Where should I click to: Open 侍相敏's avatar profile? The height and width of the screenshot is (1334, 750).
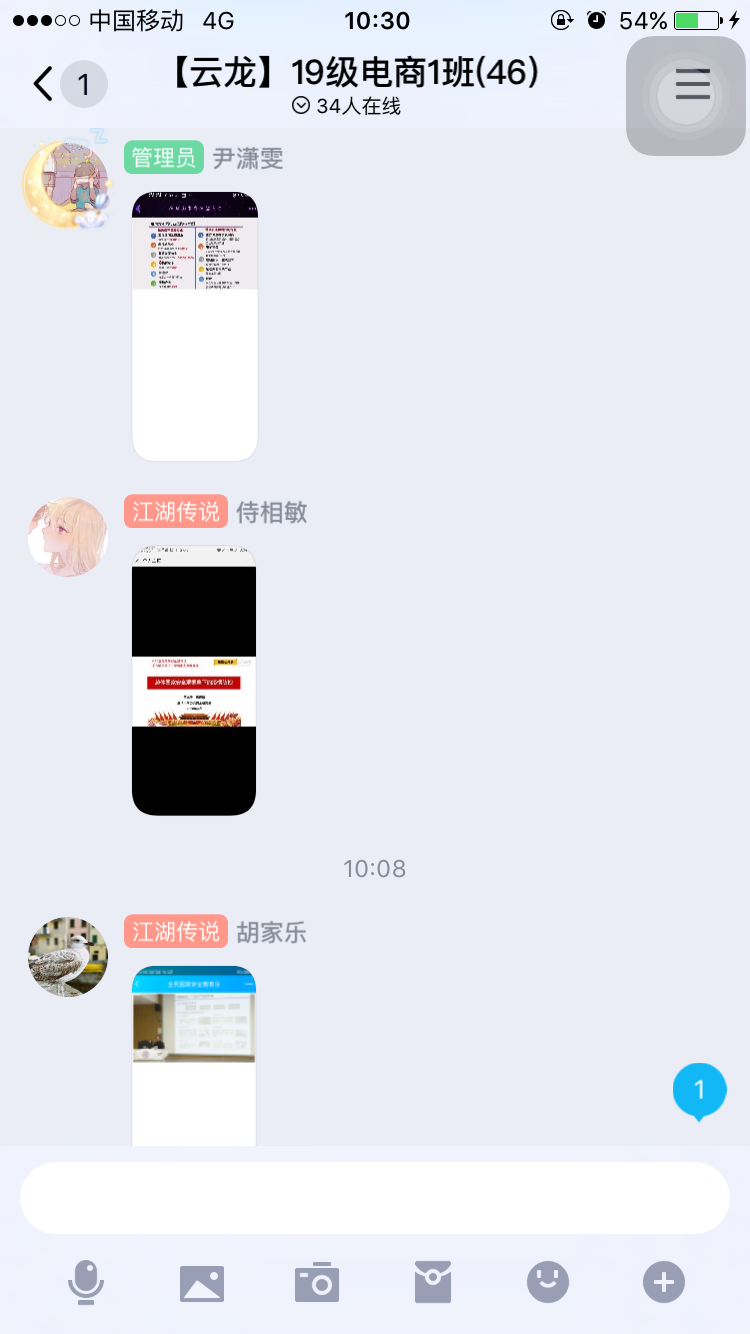tap(67, 537)
